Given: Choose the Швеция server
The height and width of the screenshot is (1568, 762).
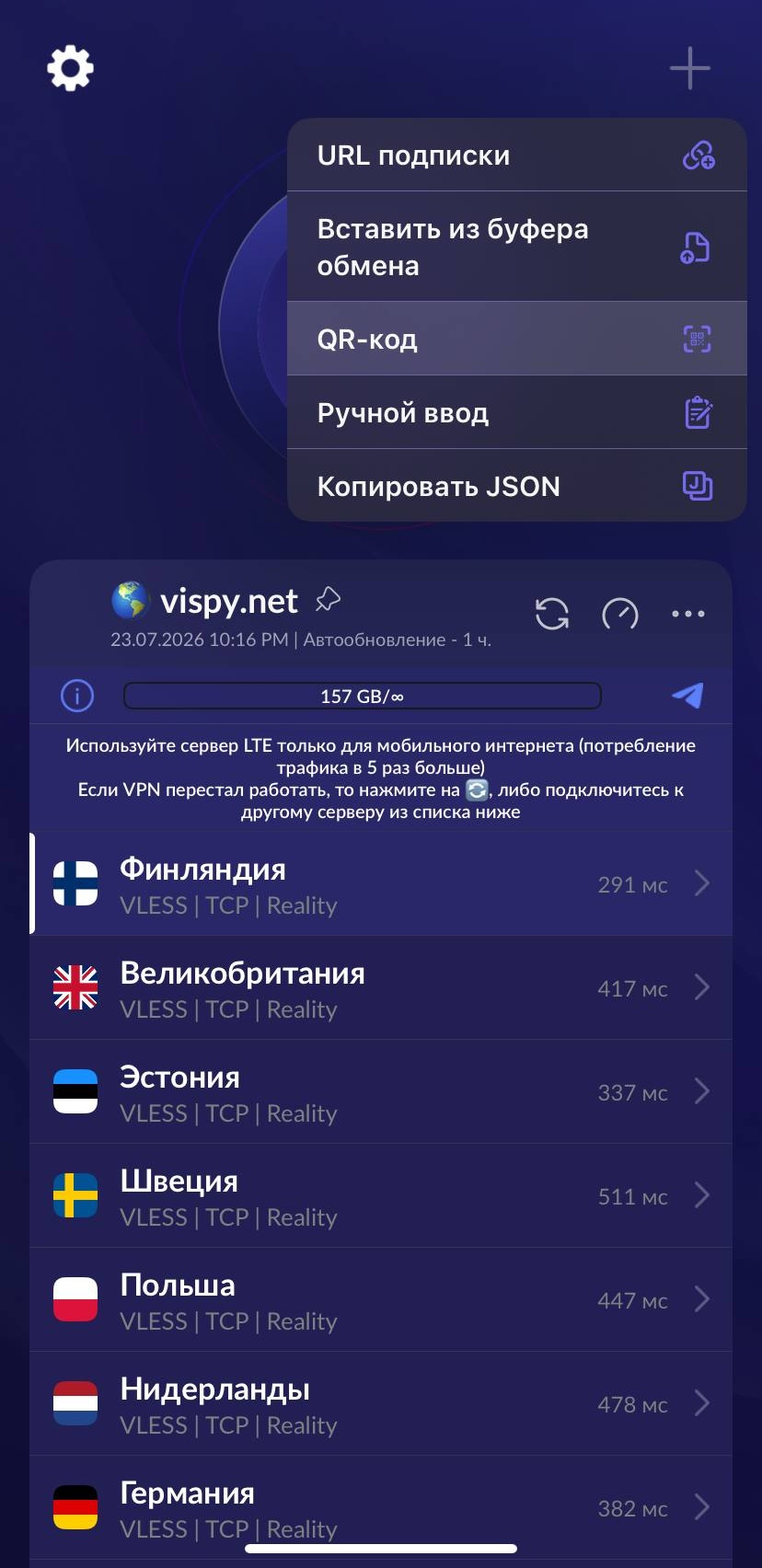Looking at the screenshot, I should click(x=381, y=1196).
